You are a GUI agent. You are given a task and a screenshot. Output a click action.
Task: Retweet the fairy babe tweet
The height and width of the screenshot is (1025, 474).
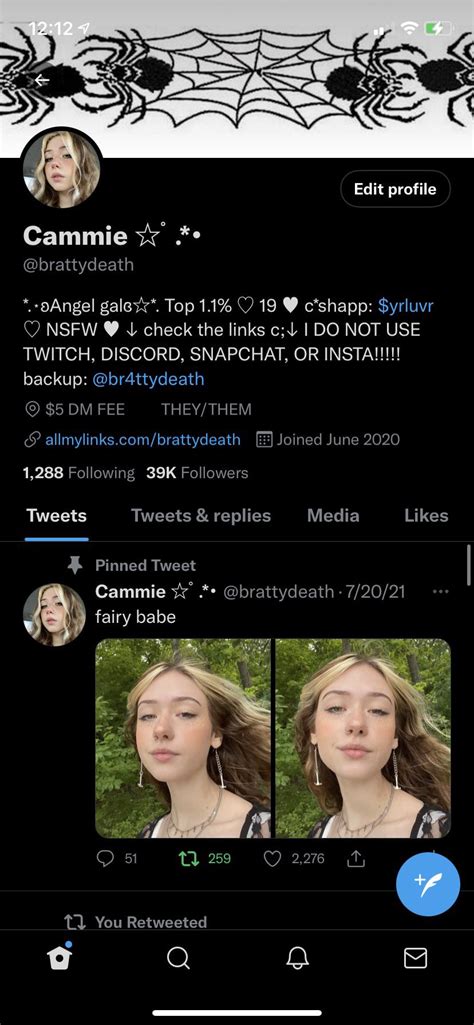click(x=189, y=858)
